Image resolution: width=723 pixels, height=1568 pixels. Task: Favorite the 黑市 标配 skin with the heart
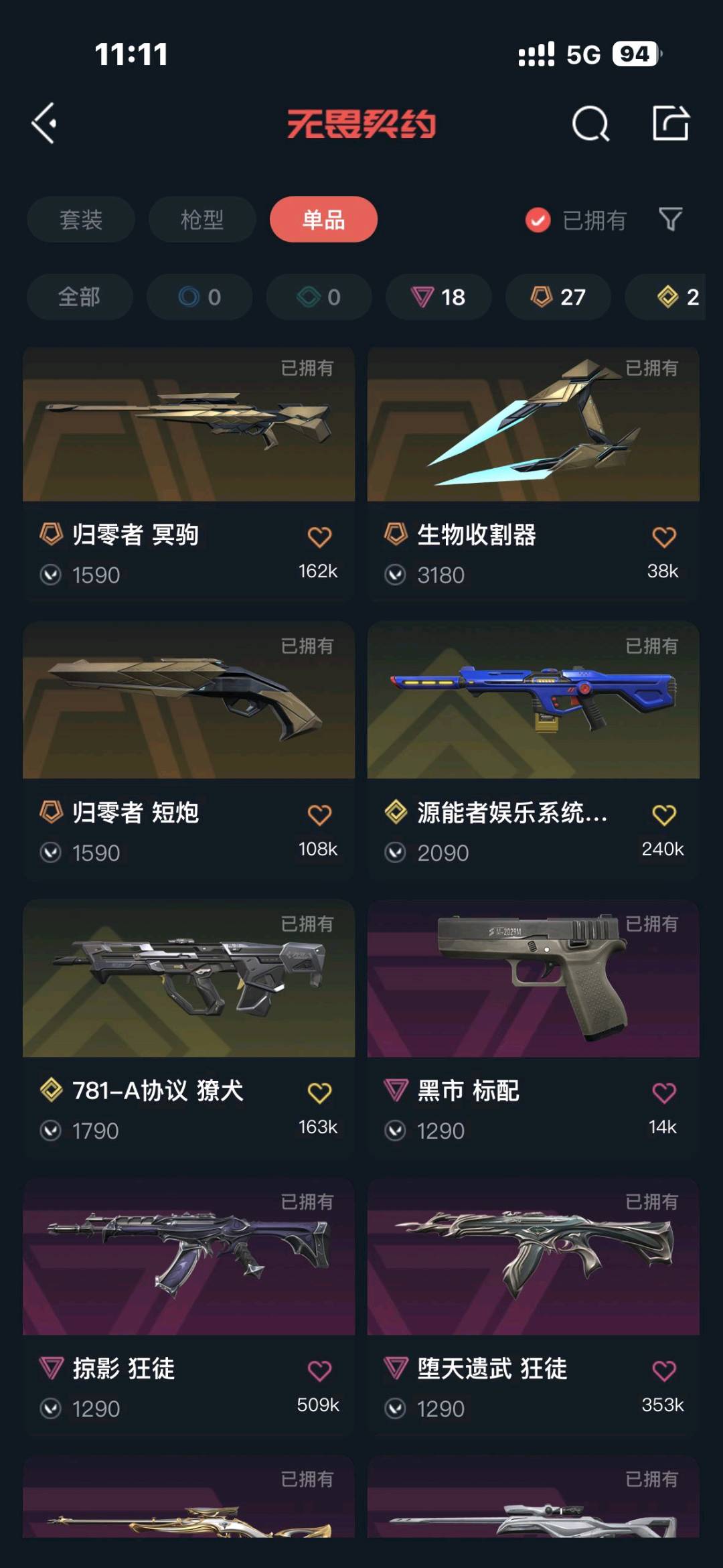coord(663,1092)
